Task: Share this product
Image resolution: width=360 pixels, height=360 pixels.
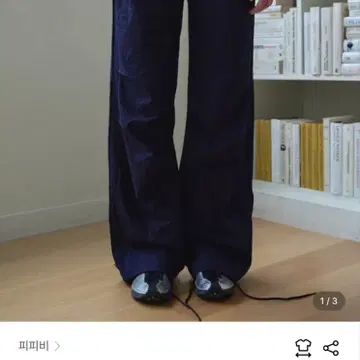Action: click(331, 348)
